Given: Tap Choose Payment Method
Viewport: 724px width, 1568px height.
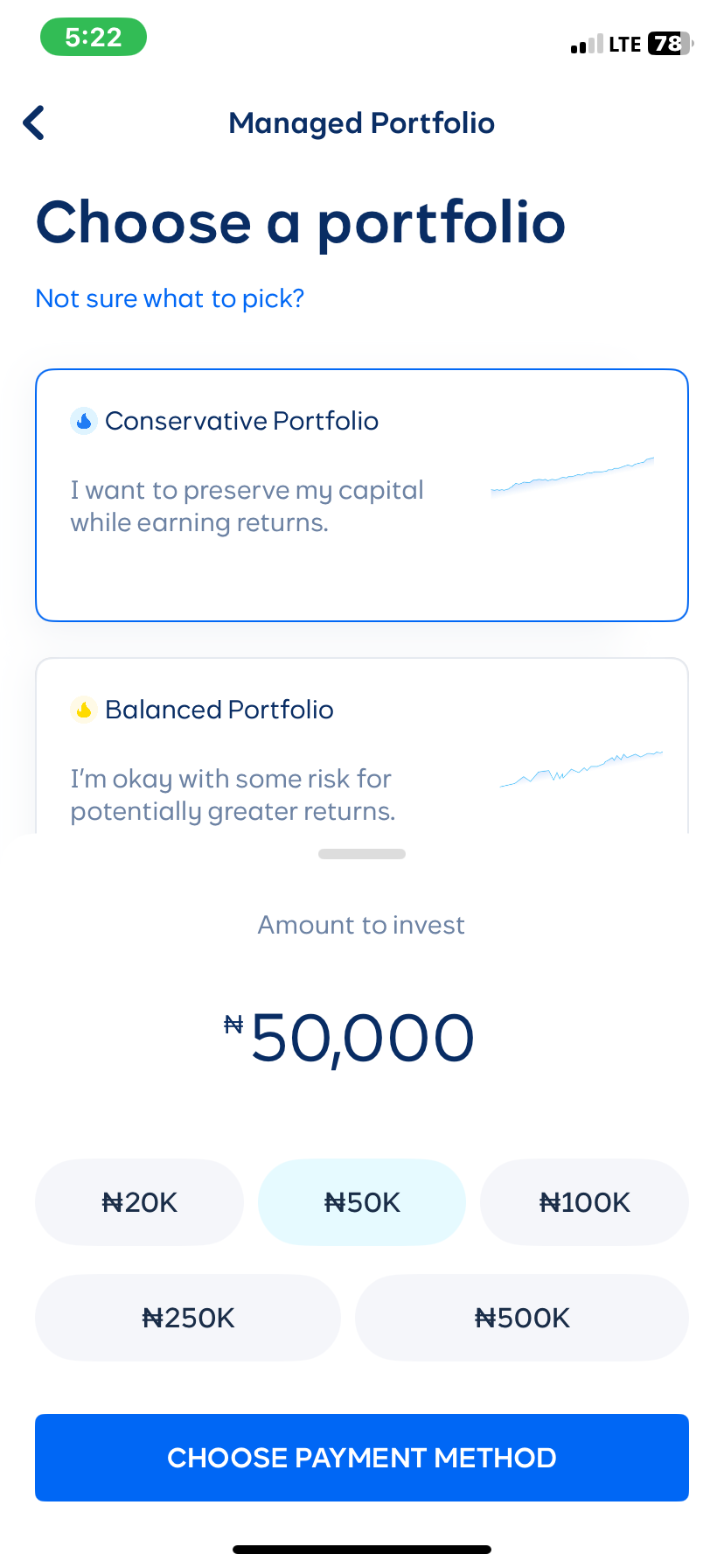Looking at the screenshot, I should [361, 1457].
